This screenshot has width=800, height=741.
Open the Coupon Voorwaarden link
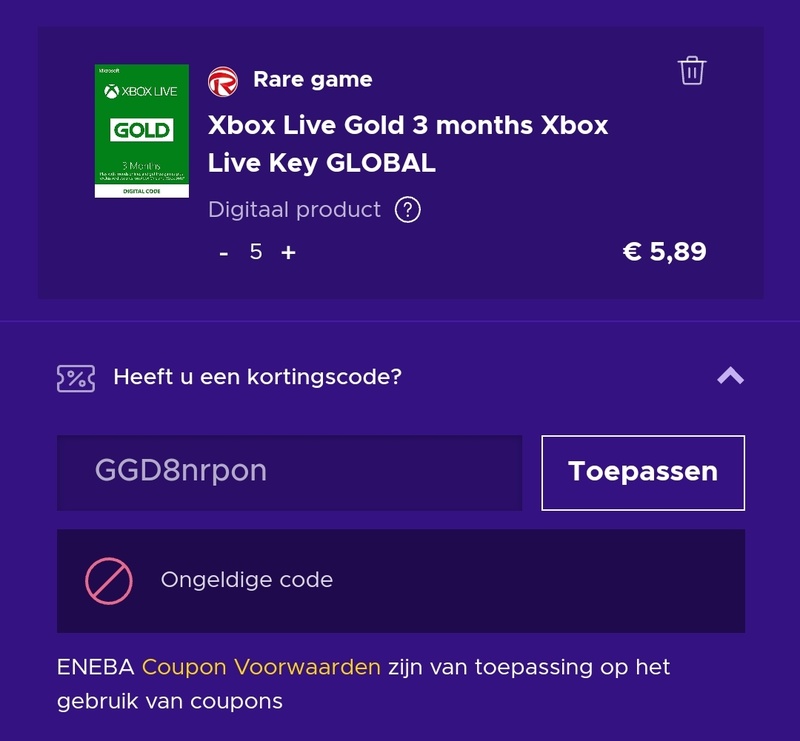pos(261,667)
